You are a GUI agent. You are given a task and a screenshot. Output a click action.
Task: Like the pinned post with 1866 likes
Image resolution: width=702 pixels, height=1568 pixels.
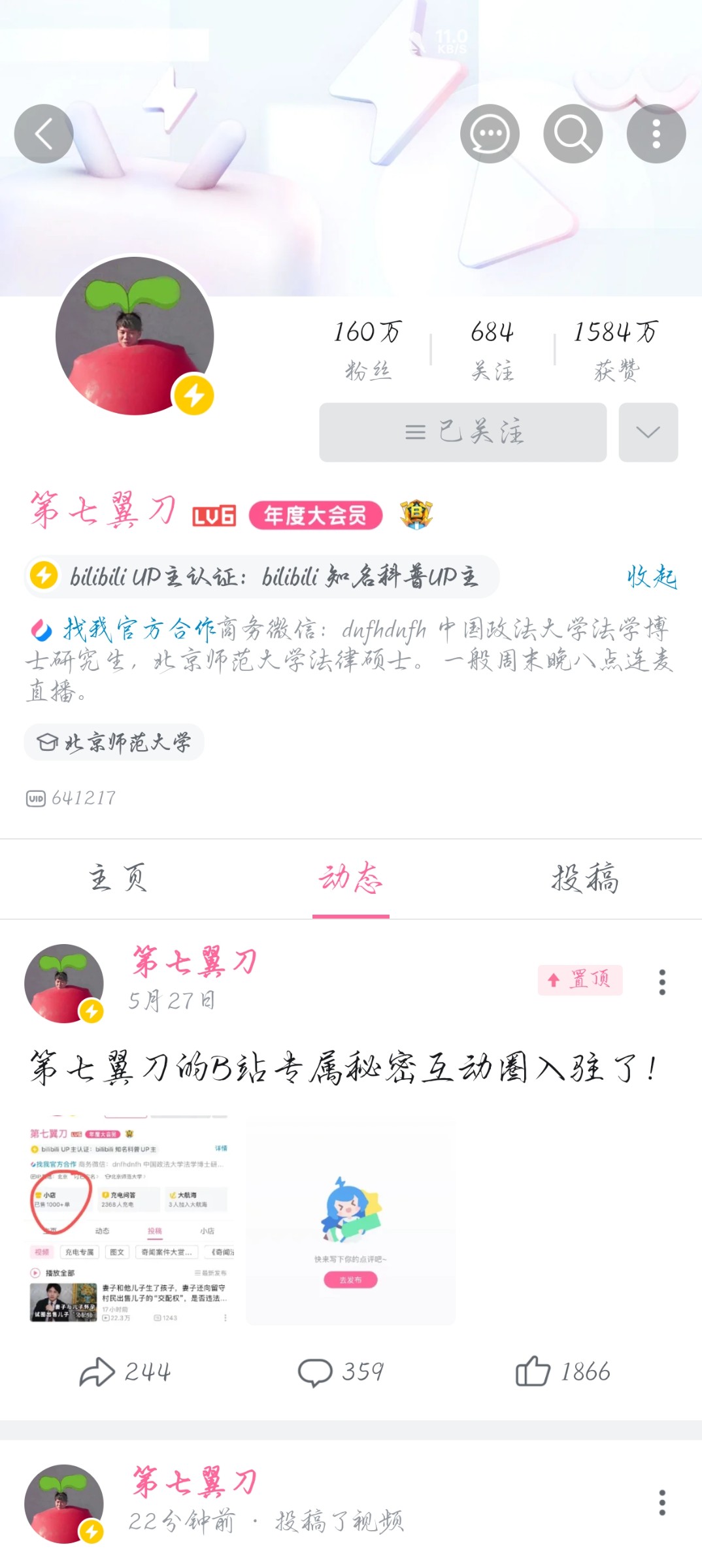tap(563, 1371)
